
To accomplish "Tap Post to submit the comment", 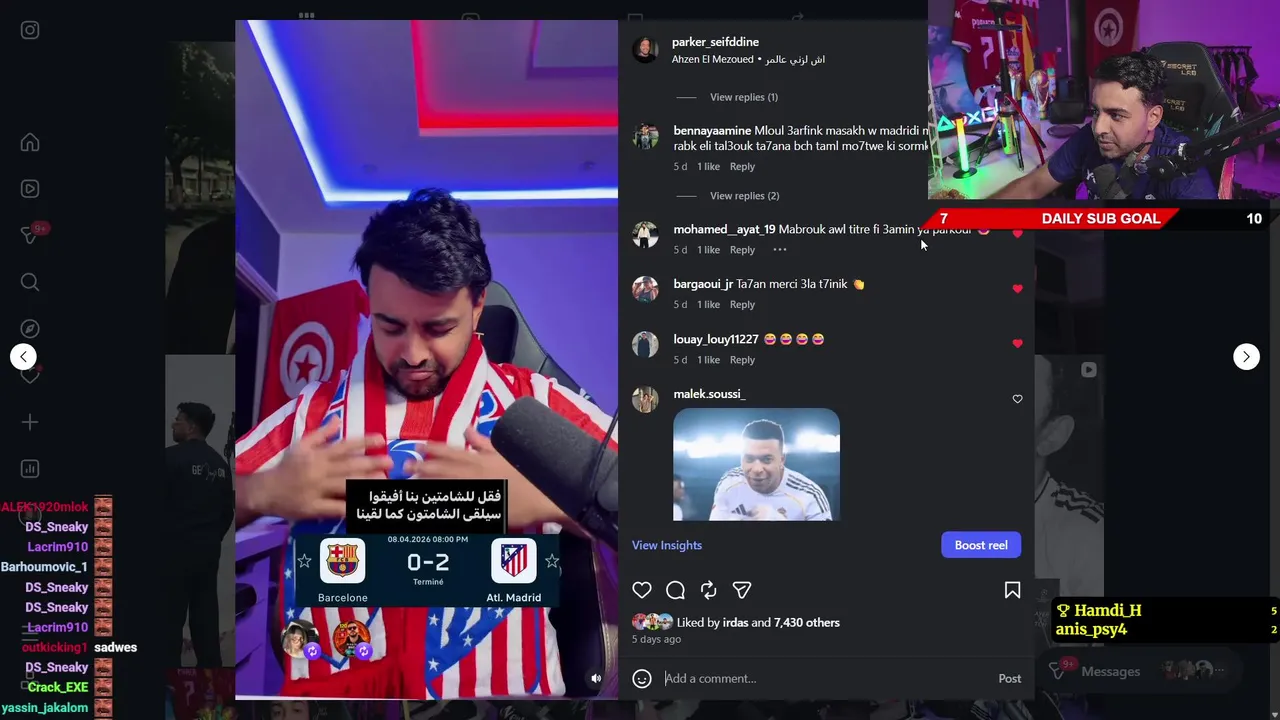I will pyautogui.click(x=1009, y=678).
